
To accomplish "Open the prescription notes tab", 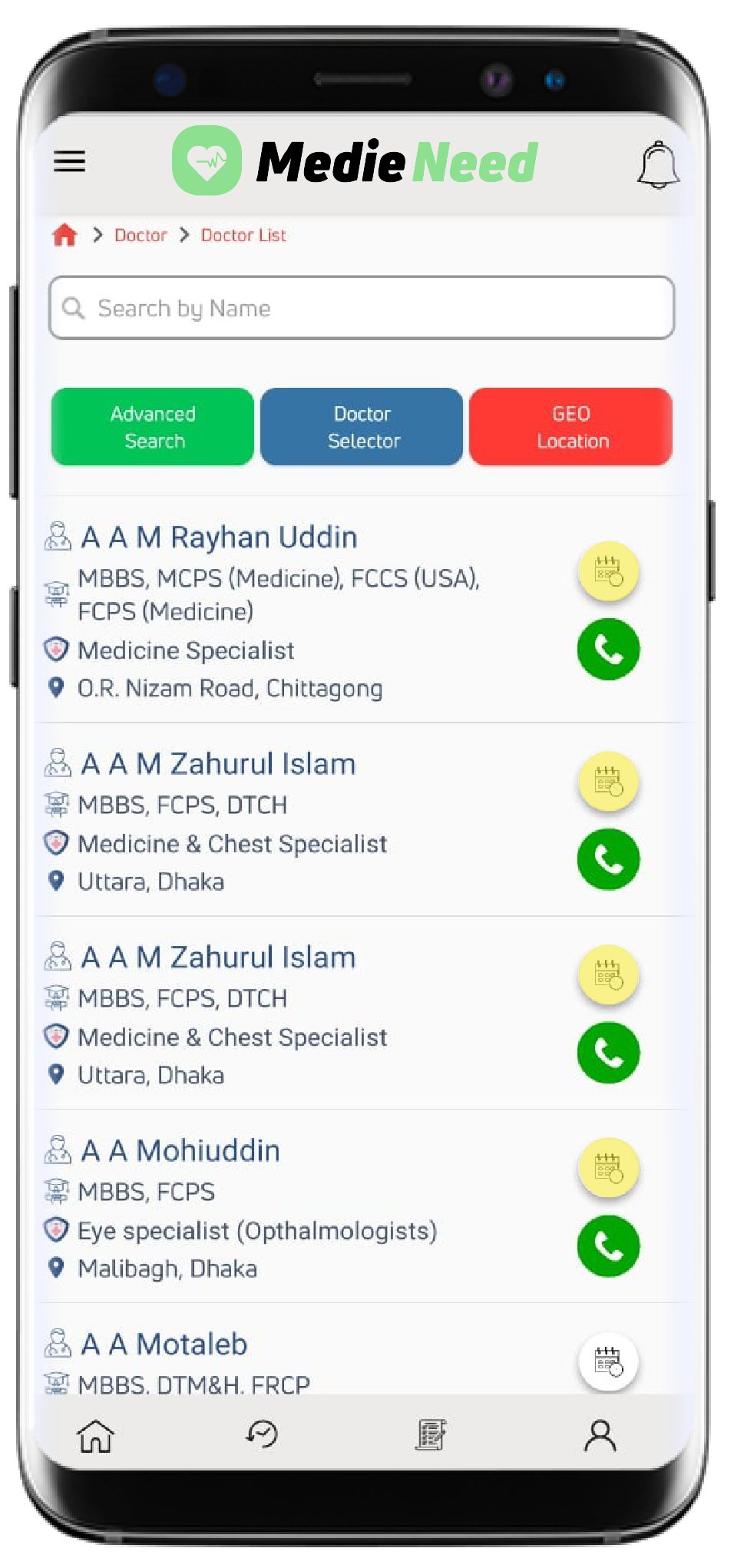I will click(431, 1434).
